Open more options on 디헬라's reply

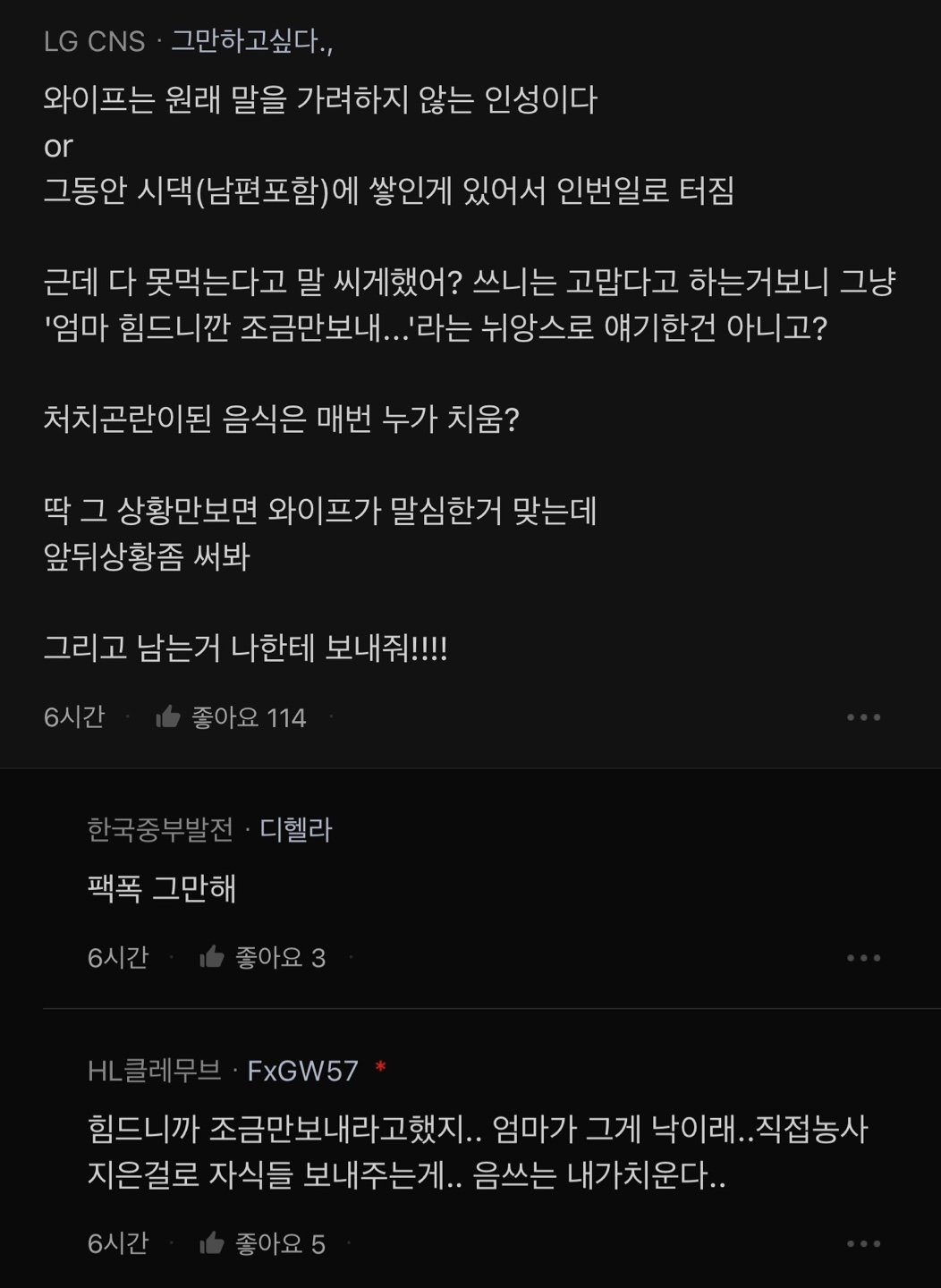[x=863, y=958]
